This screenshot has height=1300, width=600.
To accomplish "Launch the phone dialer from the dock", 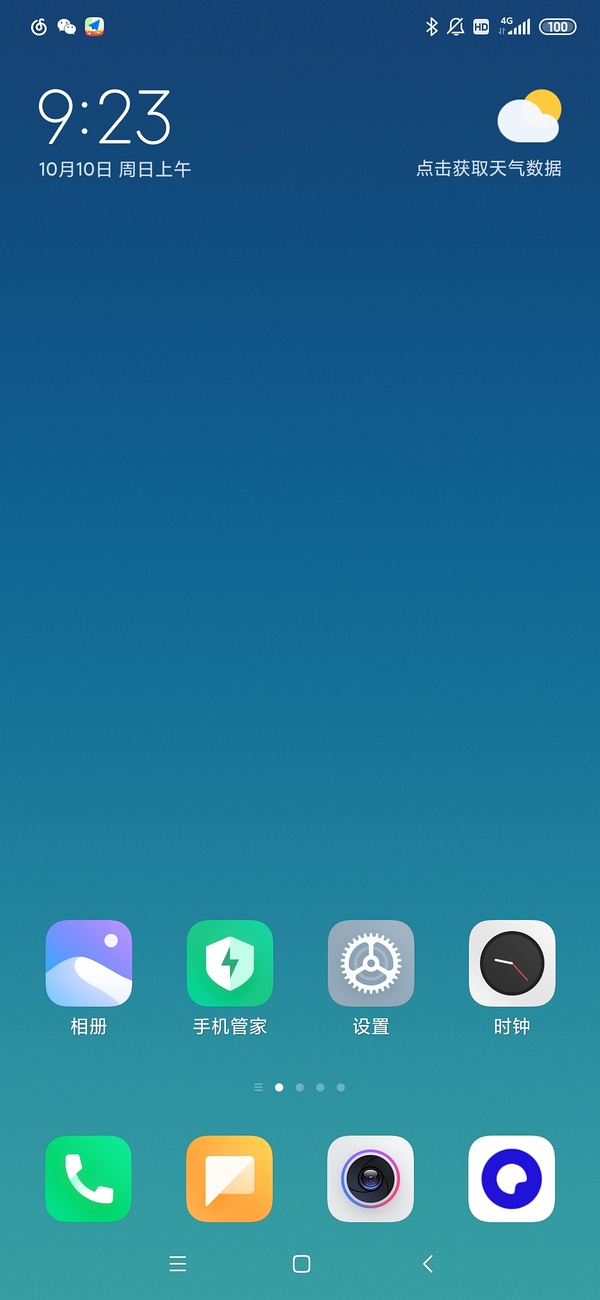I will point(89,1178).
